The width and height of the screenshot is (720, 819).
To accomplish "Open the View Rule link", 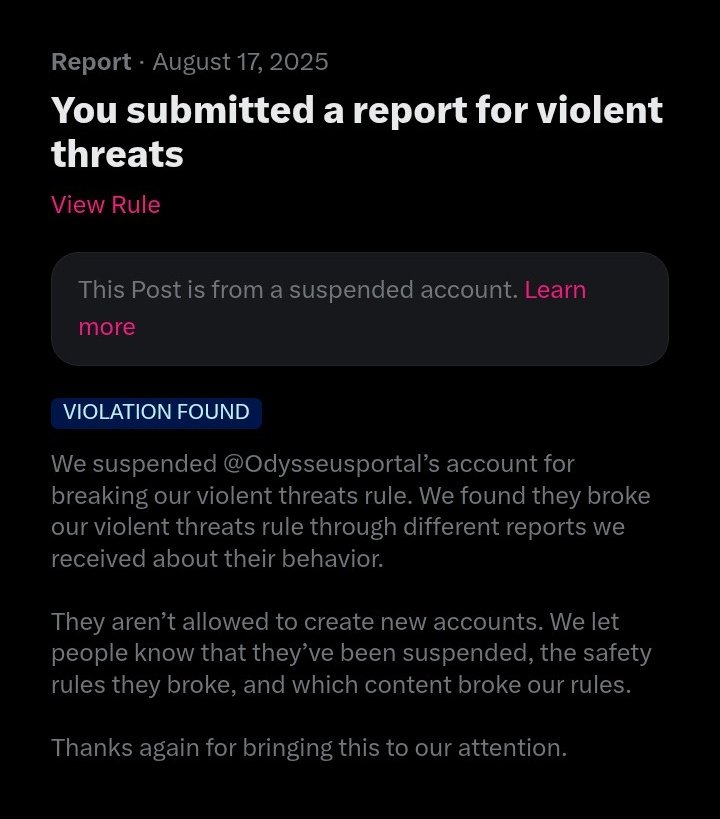I will [x=105, y=205].
